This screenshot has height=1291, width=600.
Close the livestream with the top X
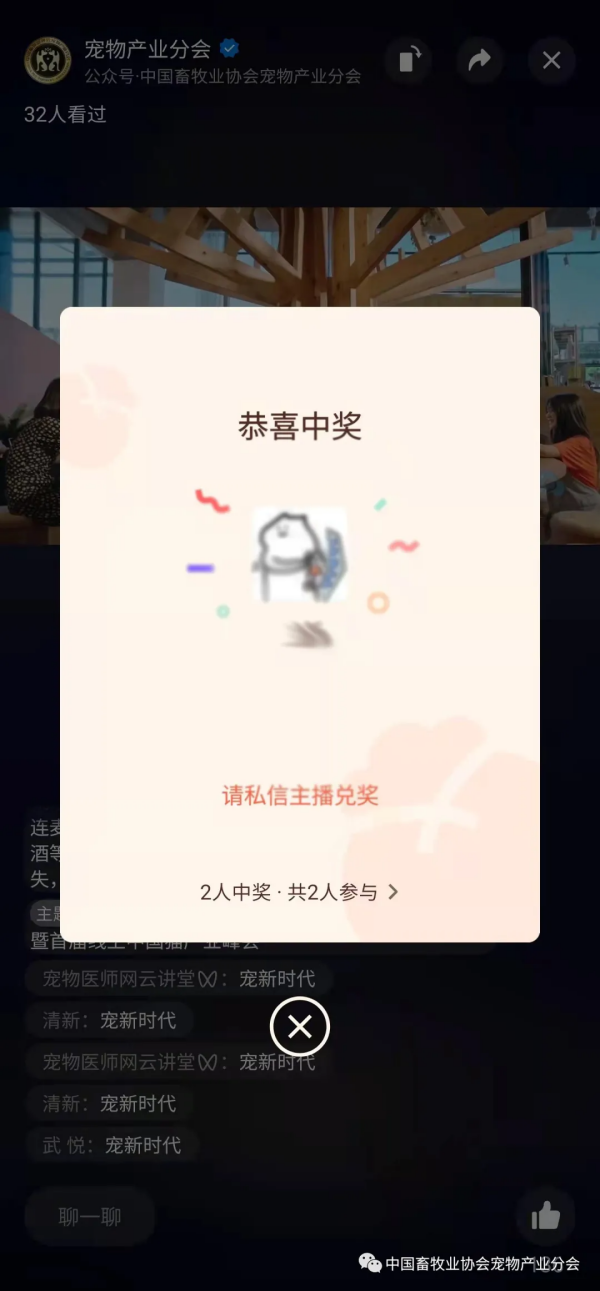[551, 60]
